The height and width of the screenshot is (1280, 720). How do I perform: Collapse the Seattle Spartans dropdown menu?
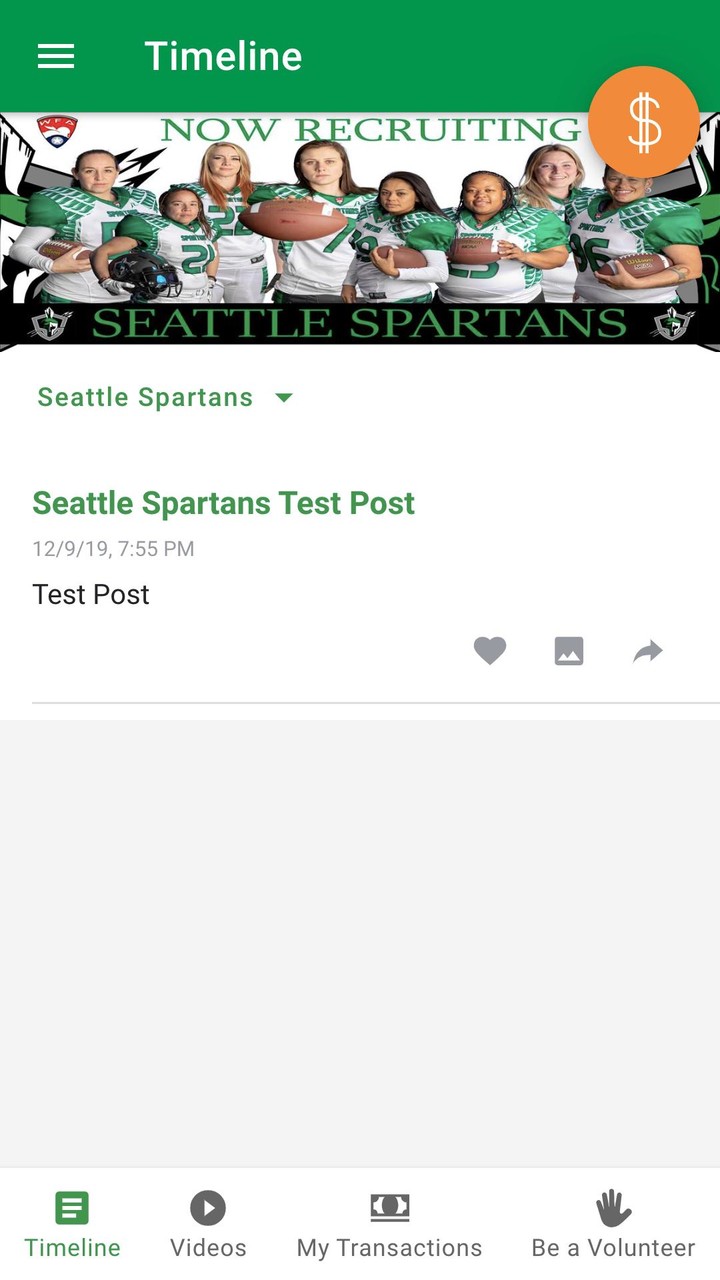pyautogui.click(x=284, y=397)
